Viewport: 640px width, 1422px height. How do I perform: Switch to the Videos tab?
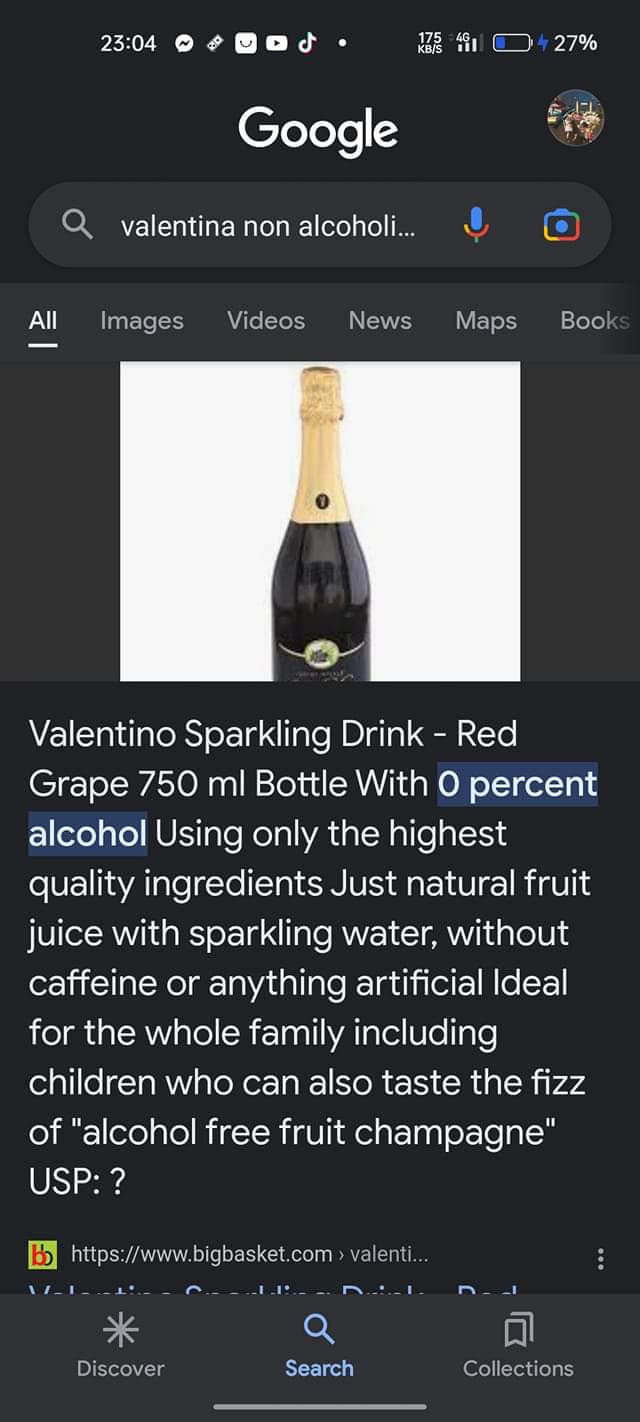point(266,320)
